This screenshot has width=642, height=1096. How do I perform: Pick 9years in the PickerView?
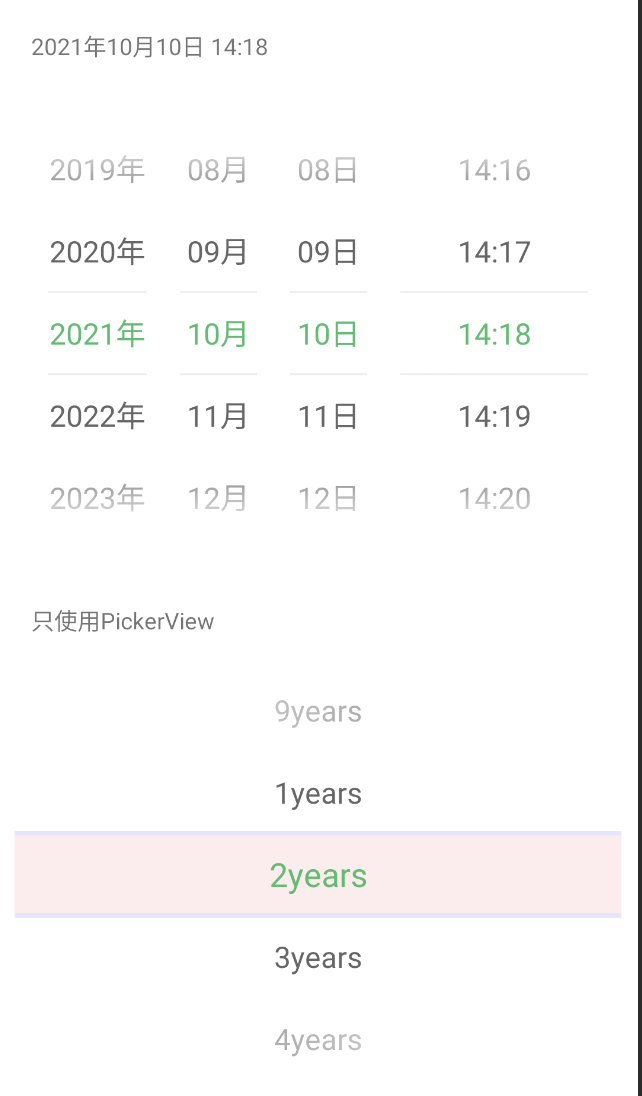[x=318, y=712]
